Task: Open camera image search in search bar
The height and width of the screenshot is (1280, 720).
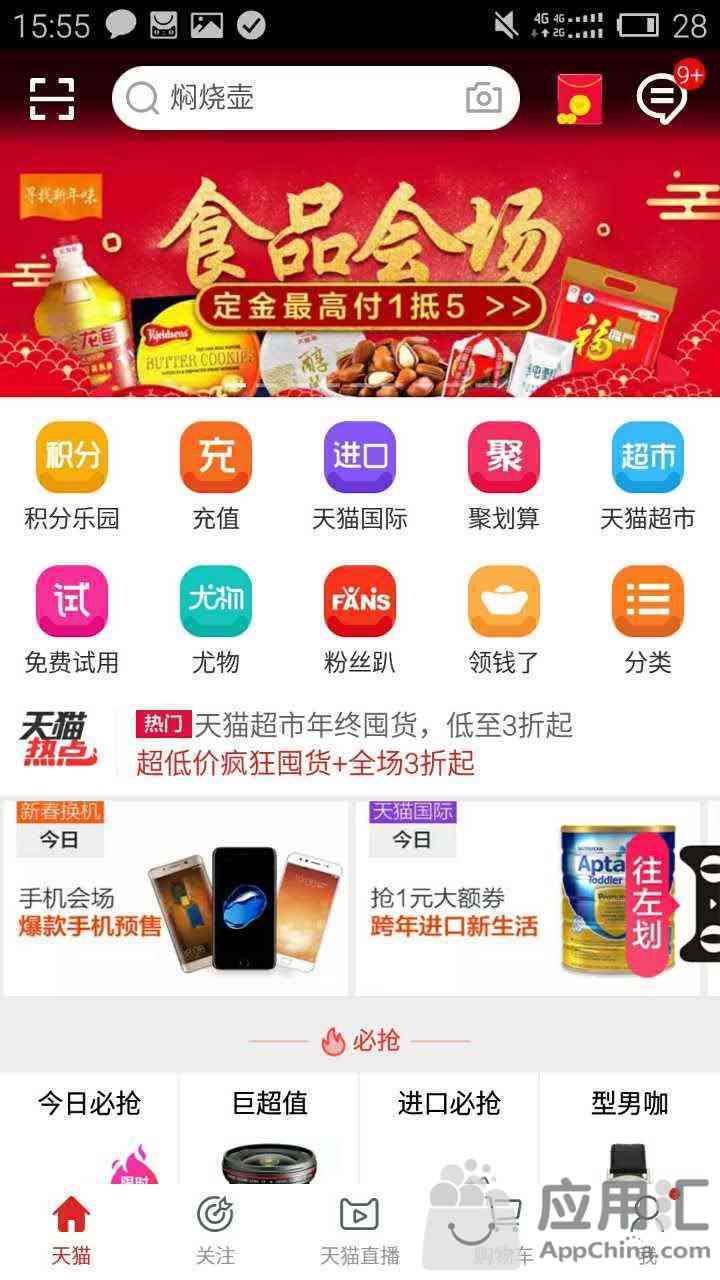Action: pyautogui.click(x=484, y=98)
